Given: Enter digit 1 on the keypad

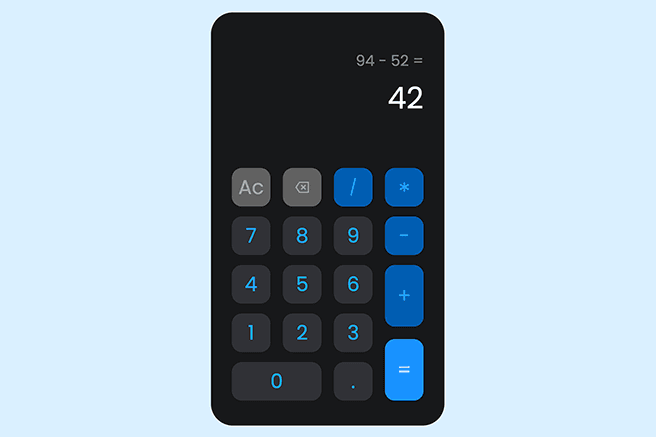Looking at the screenshot, I should coord(251,333).
